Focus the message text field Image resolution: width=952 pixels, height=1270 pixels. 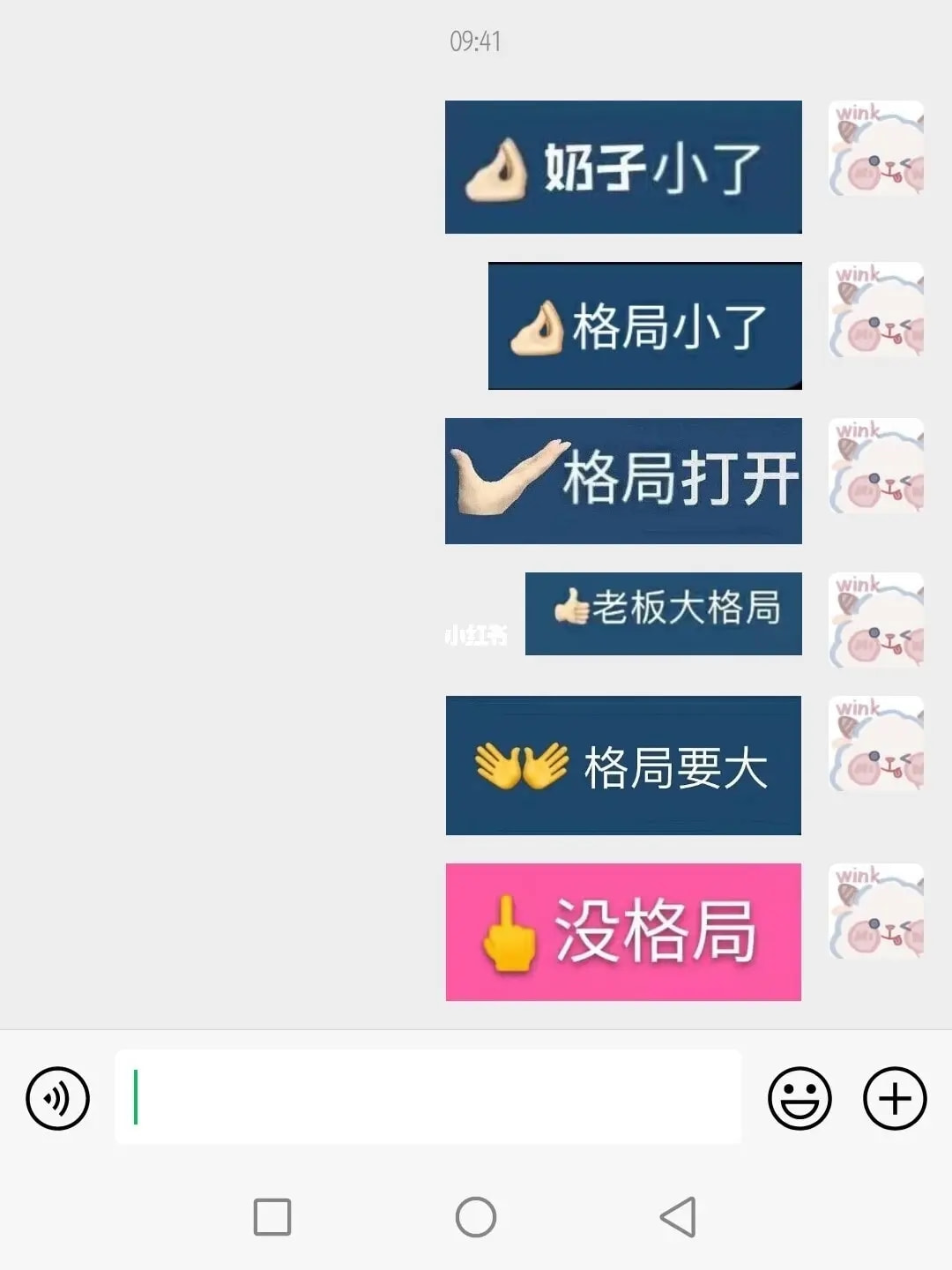[428, 1097]
